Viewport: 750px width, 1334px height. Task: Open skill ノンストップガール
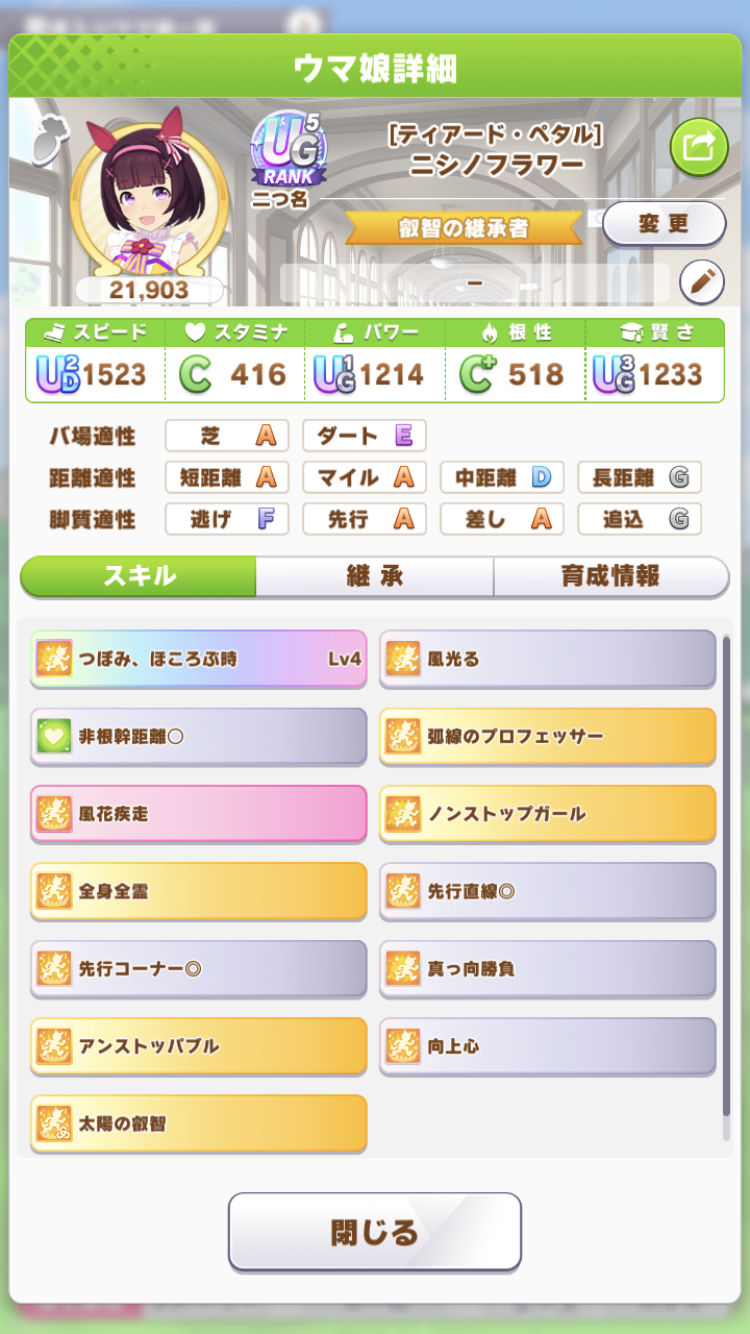tap(547, 814)
